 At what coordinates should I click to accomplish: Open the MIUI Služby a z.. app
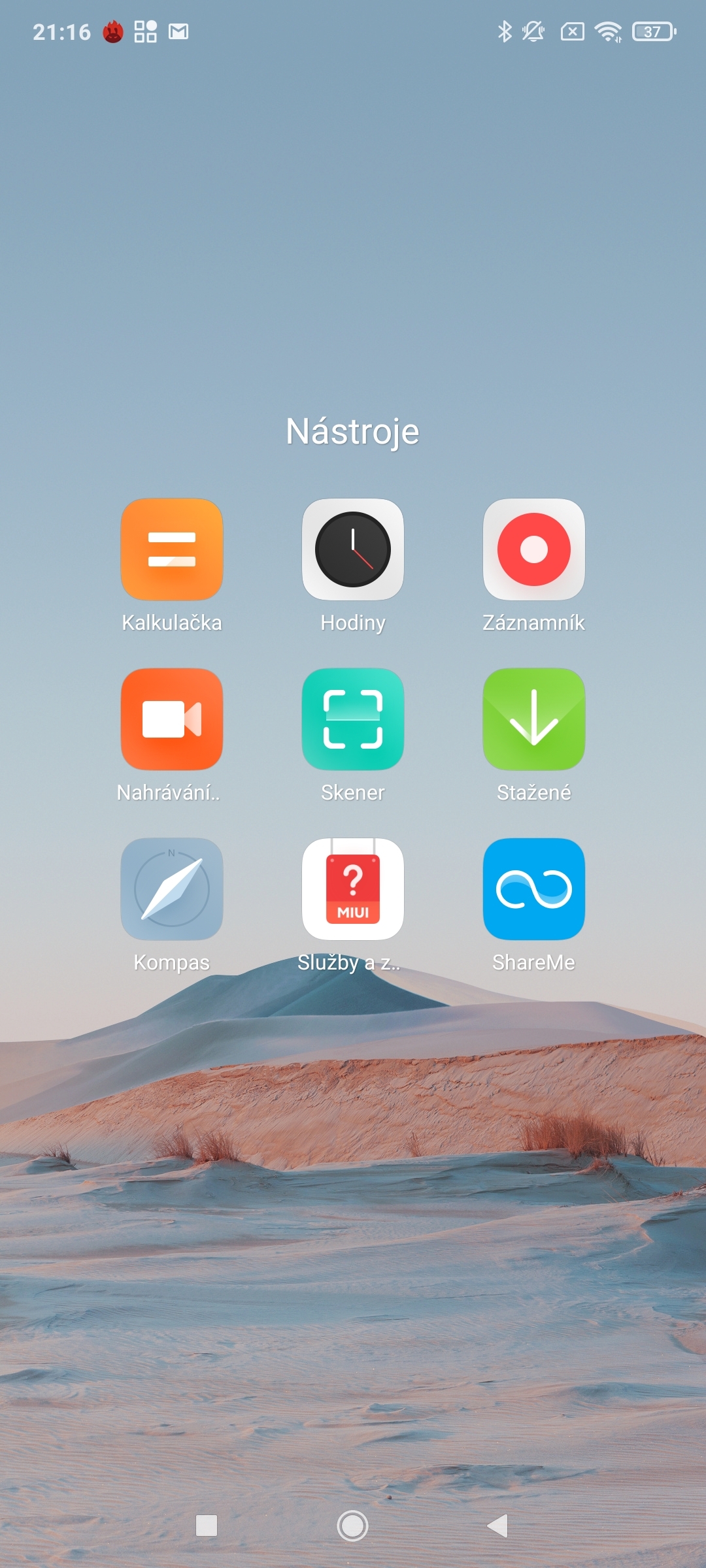click(353, 889)
